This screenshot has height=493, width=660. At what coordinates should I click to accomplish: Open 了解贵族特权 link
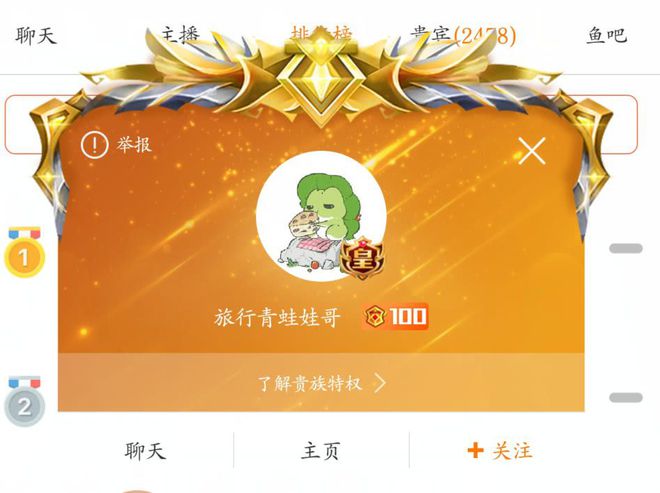(321, 382)
